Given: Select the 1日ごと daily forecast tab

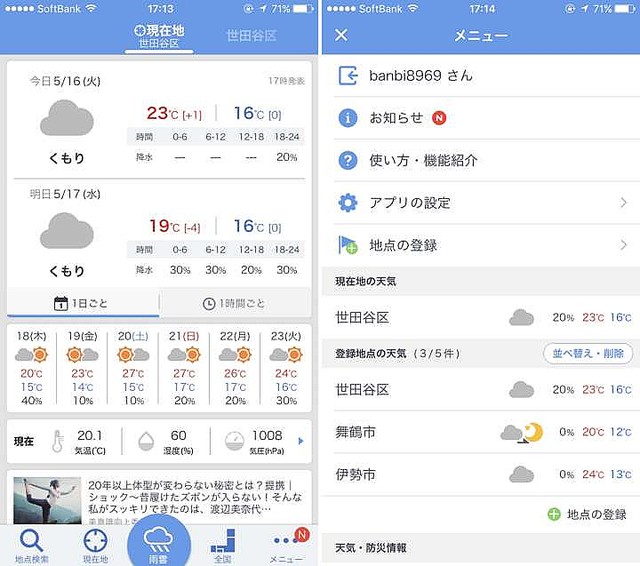Looking at the screenshot, I should (x=82, y=303).
